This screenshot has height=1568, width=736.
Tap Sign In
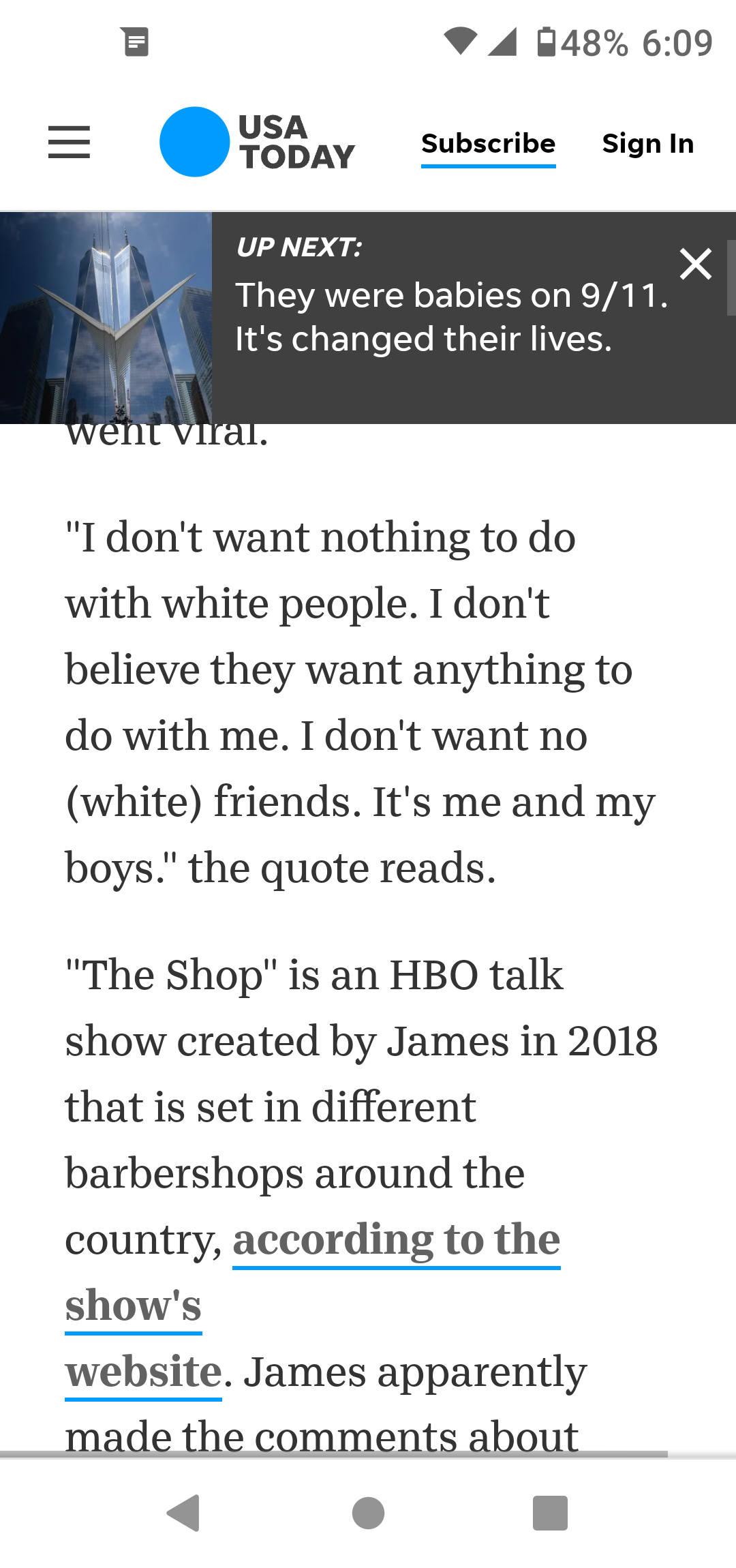click(647, 144)
